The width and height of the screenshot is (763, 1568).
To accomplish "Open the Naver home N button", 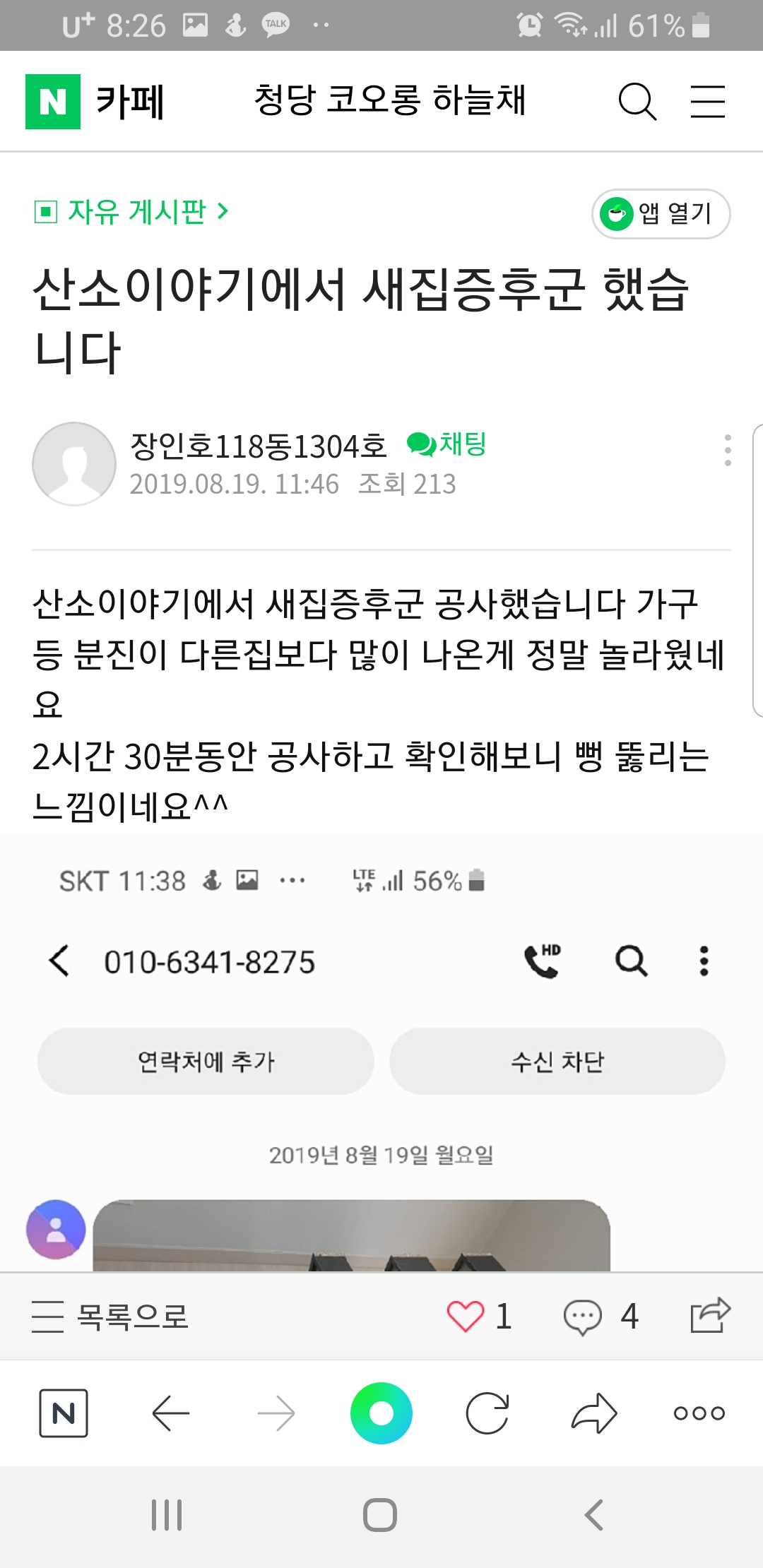I will [x=64, y=1413].
